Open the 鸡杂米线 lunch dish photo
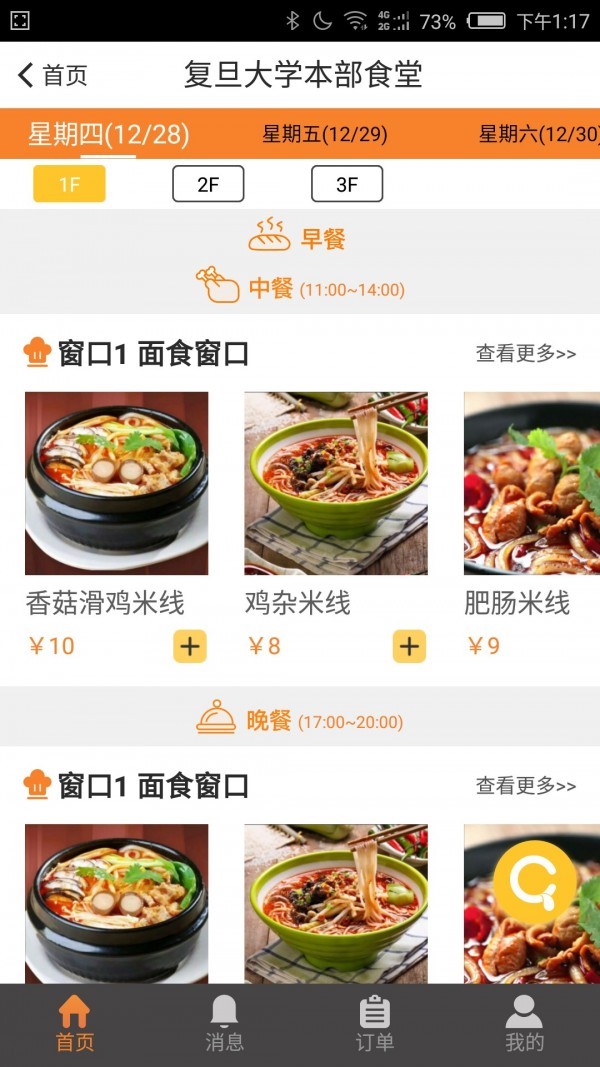This screenshot has height=1067, width=600. 336,483
